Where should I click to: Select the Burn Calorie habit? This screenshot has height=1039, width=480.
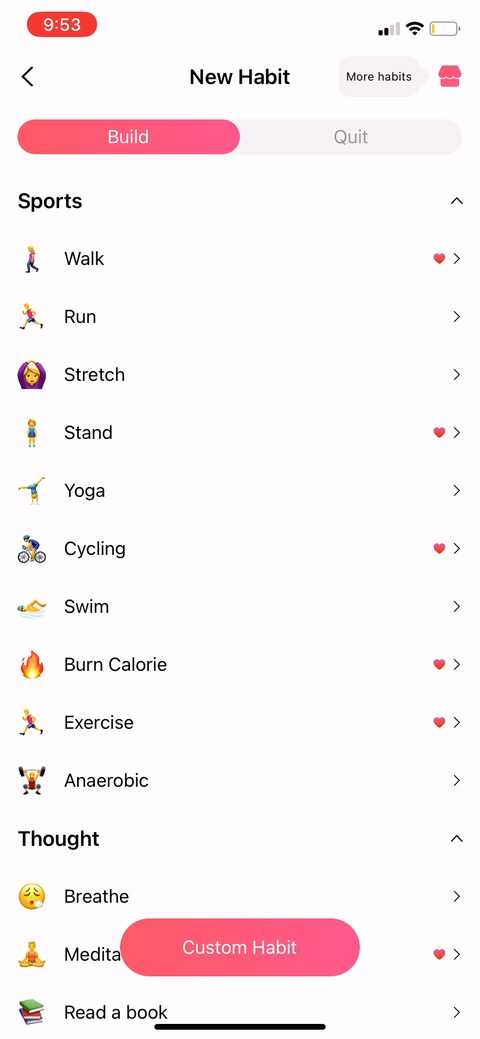pos(240,665)
